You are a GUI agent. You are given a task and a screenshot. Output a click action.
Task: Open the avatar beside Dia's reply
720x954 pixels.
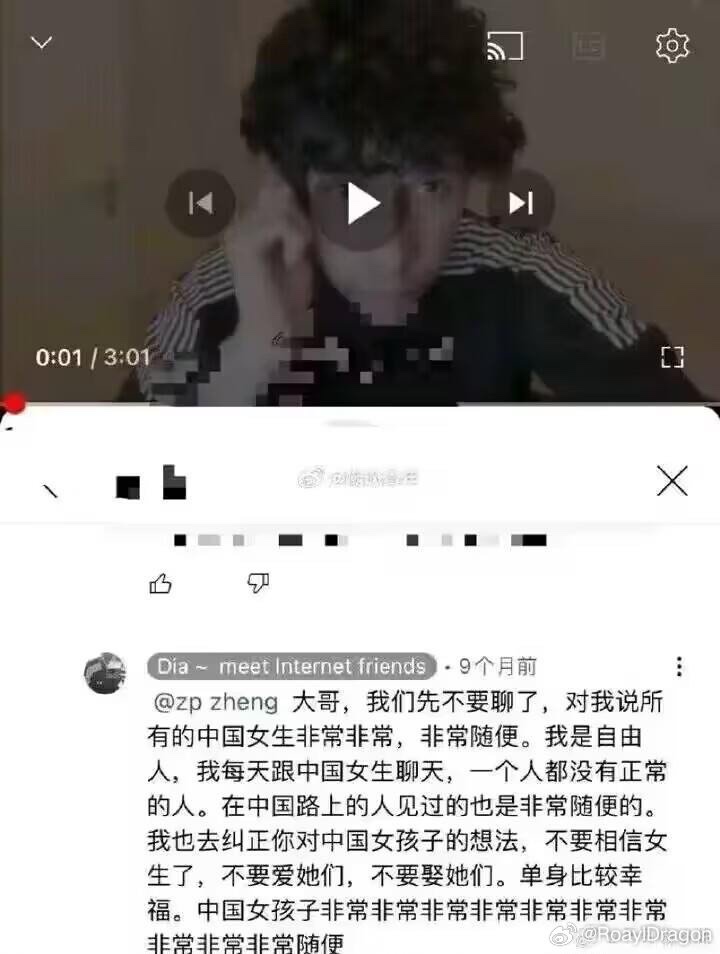(x=105, y=673)
